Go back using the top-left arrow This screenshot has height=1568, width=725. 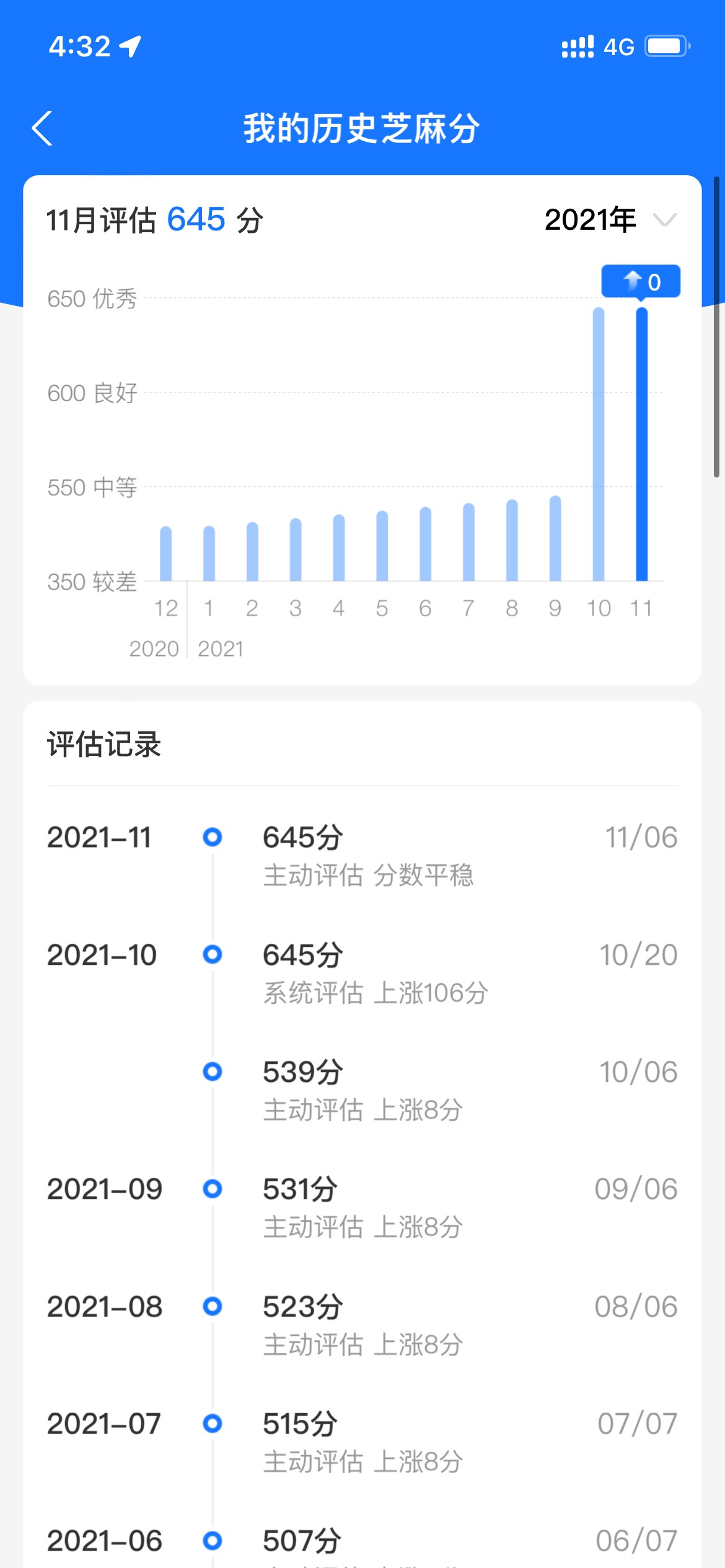coord(42,128)
